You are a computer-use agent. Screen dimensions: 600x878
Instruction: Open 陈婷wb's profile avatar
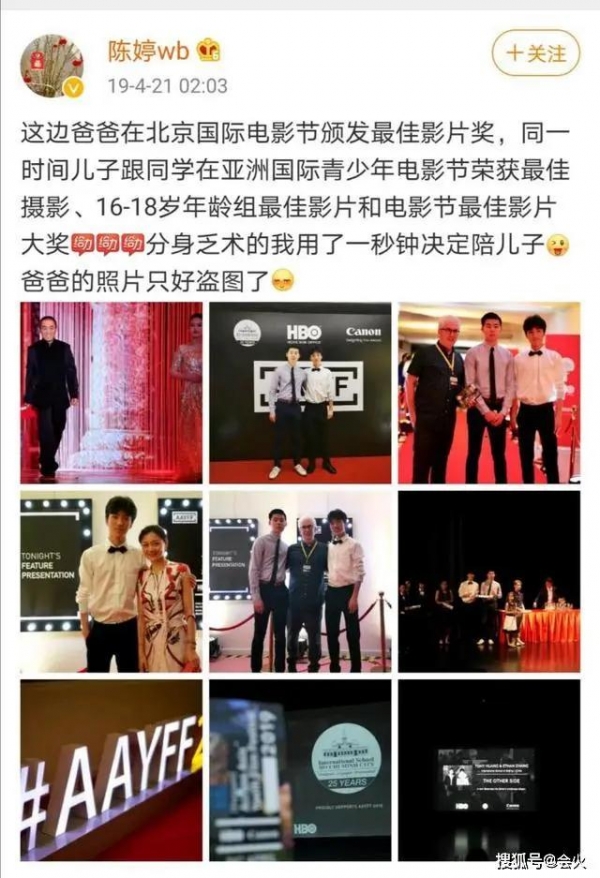pos(51,66)
